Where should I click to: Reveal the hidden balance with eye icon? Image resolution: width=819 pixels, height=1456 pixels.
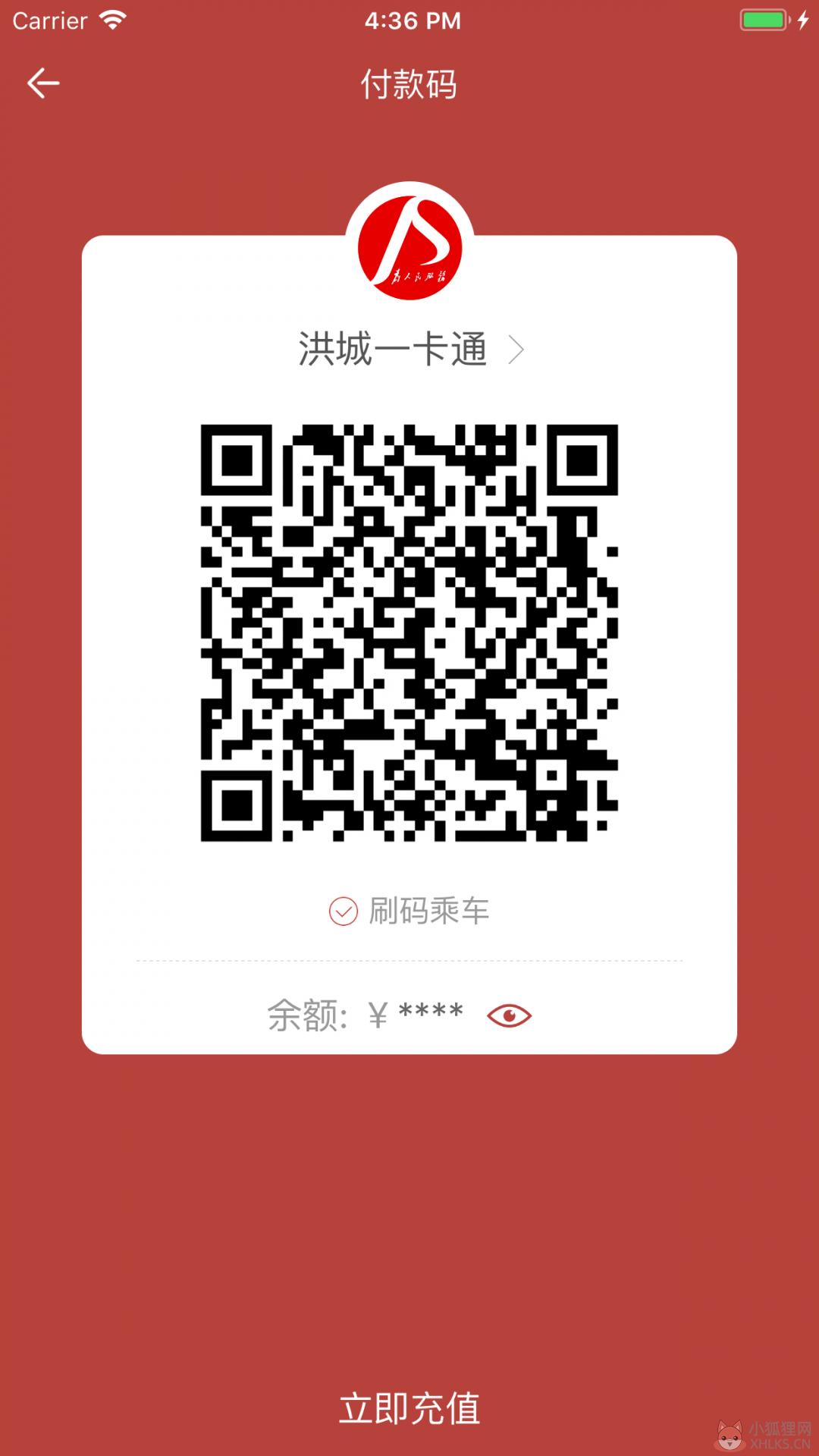[509, 1015]
